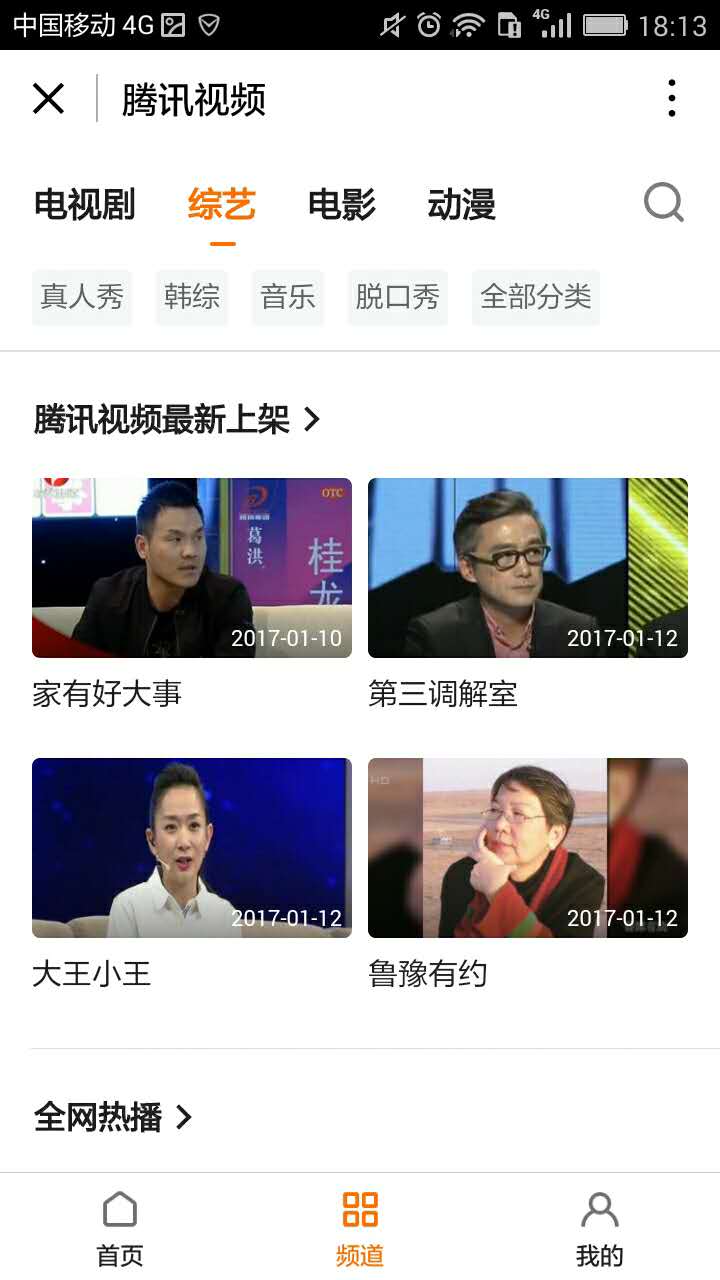Image resolution: width=720 pixels, height=1280 pixels.
Task: Tap the 频道 bottom tab
Action: [360, 1228]
